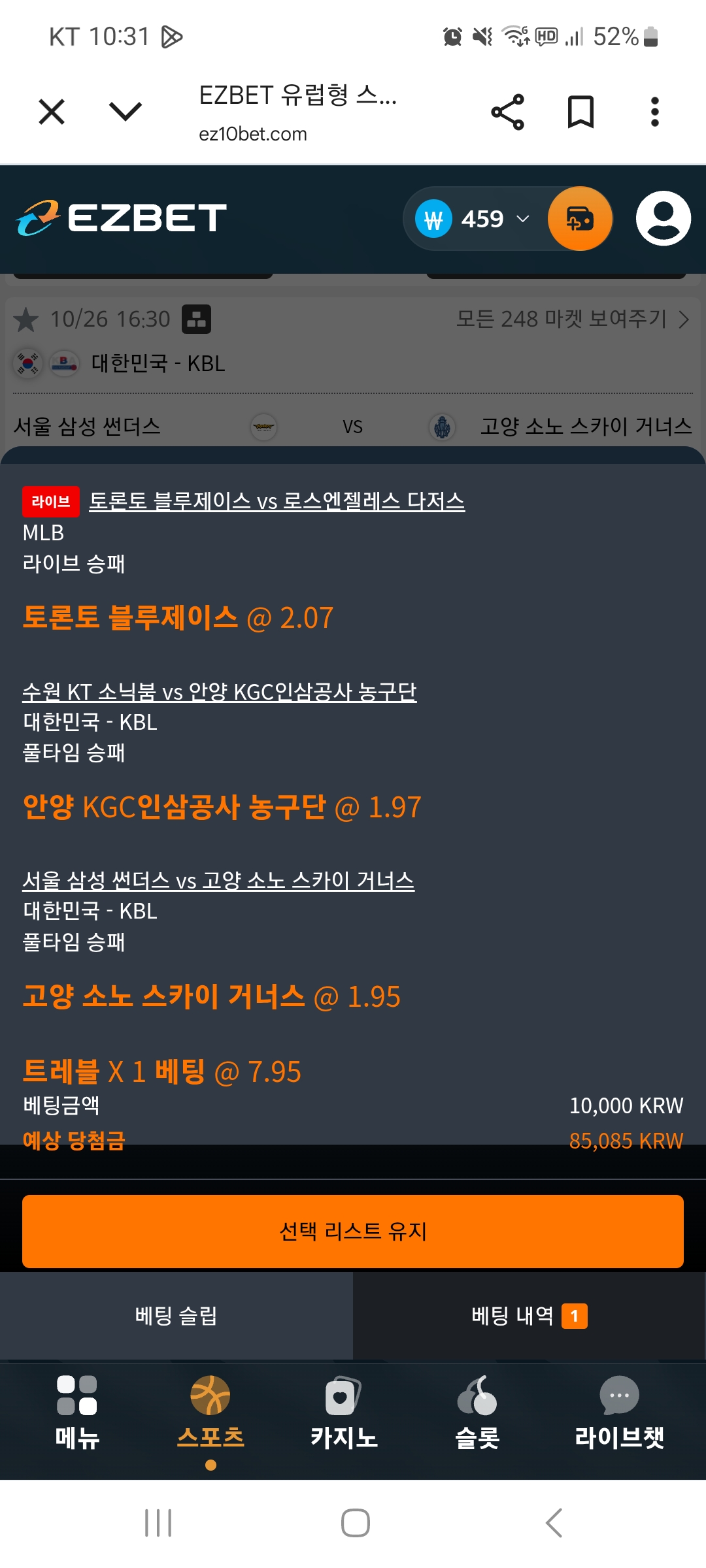
Task: Share the ez10bet.com page
Action: coord(508,112)
